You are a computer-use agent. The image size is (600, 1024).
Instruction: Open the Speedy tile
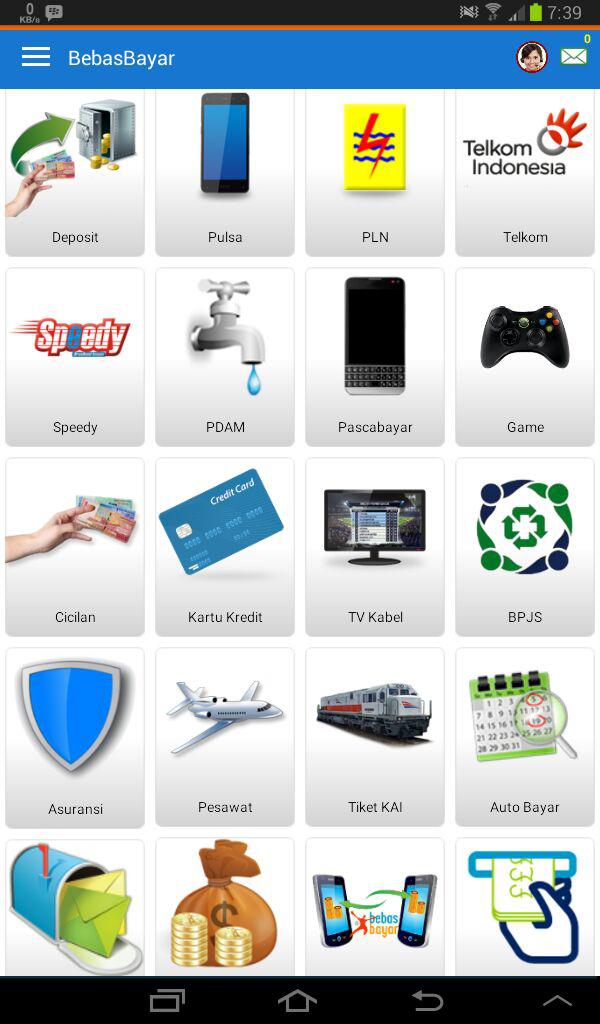[75, 355]
